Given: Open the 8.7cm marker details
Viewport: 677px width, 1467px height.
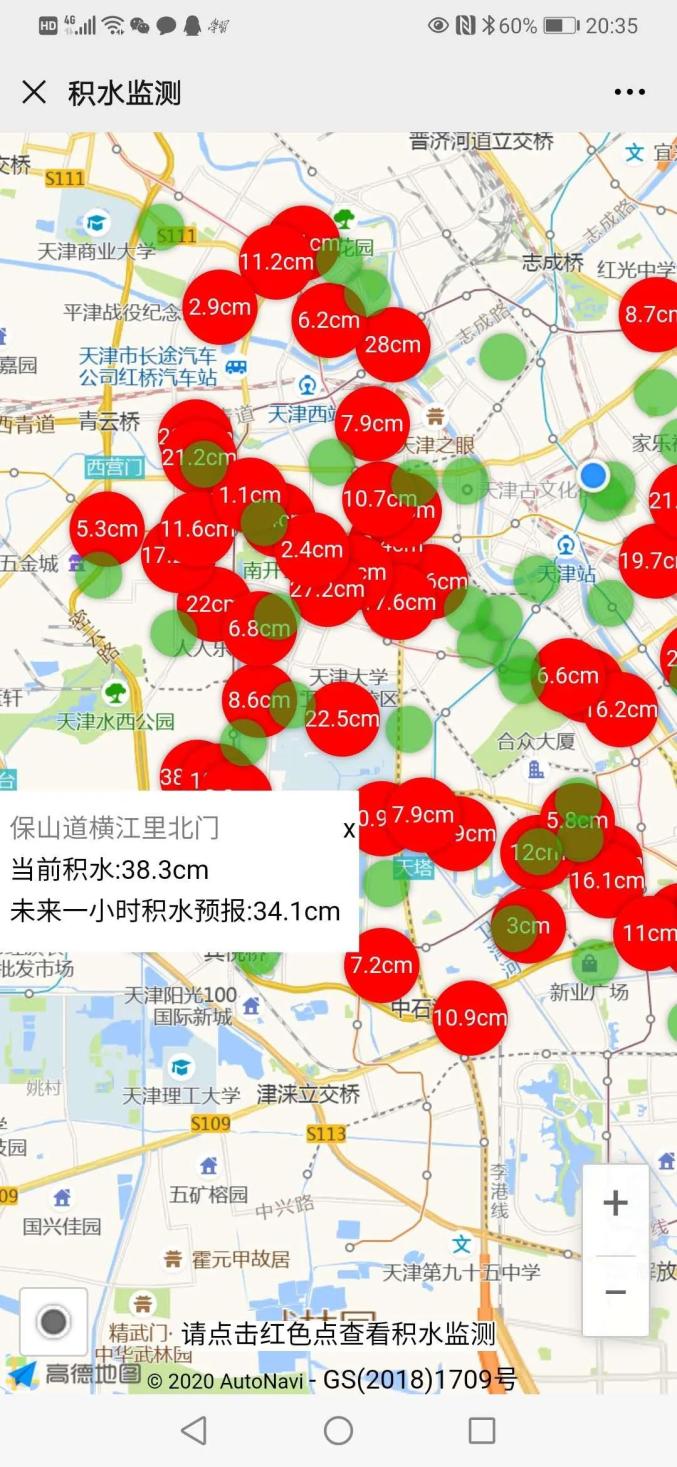Looking at the screenshot, I should click(x=650, y=315).
